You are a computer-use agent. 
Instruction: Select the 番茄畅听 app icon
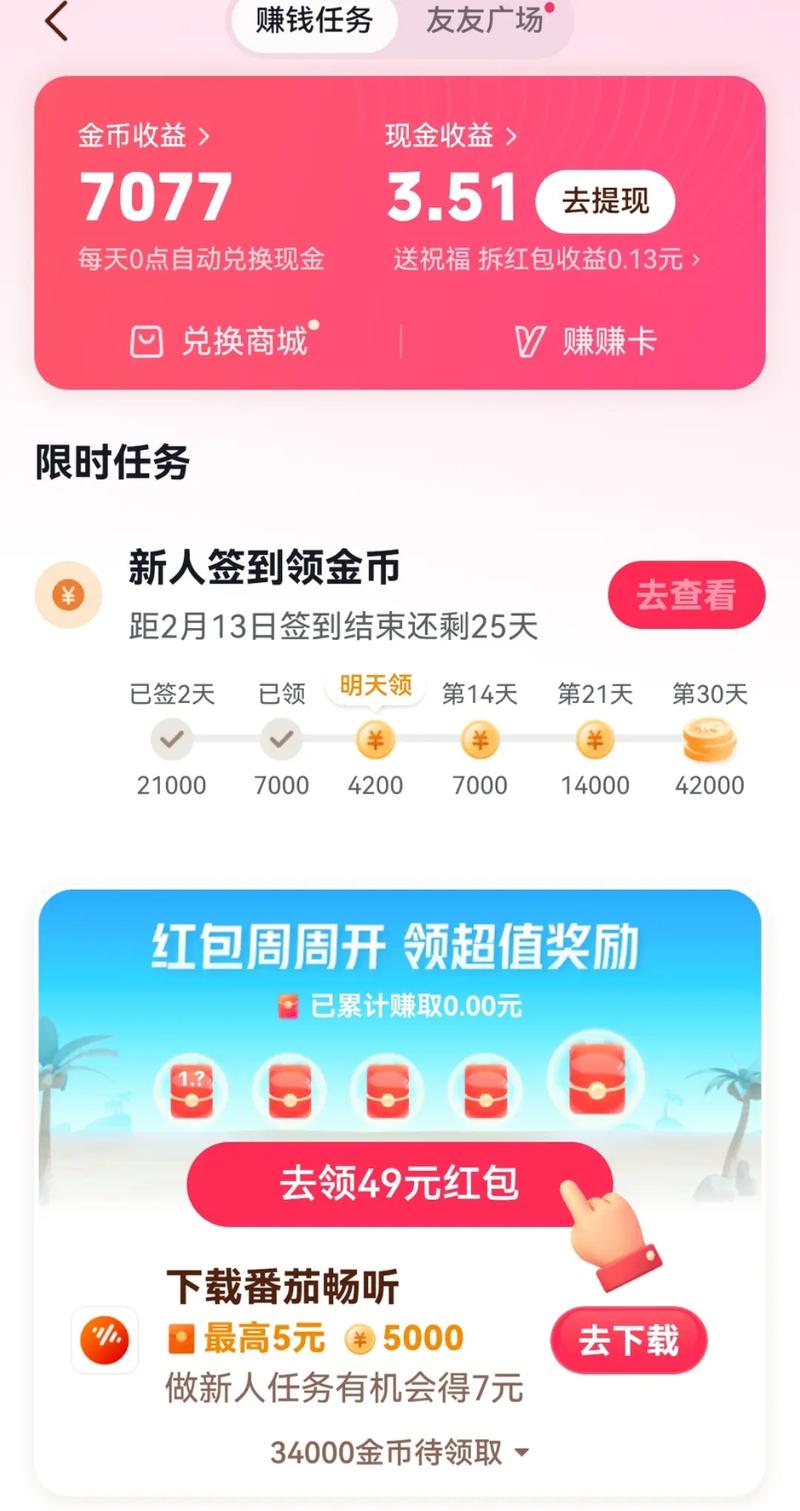[x=104, y=1338]
